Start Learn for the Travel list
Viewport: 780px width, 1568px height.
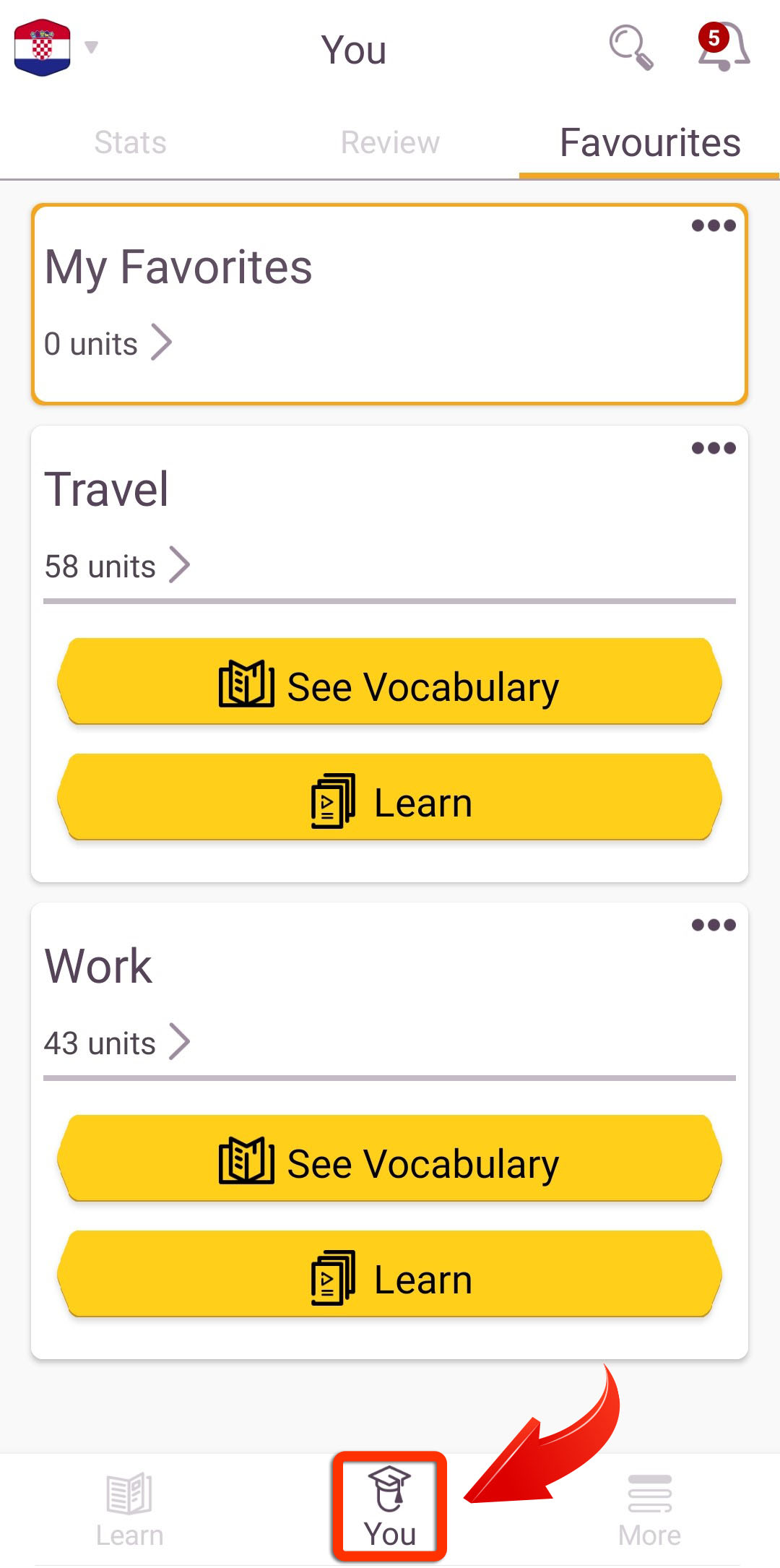pos(389,797)
